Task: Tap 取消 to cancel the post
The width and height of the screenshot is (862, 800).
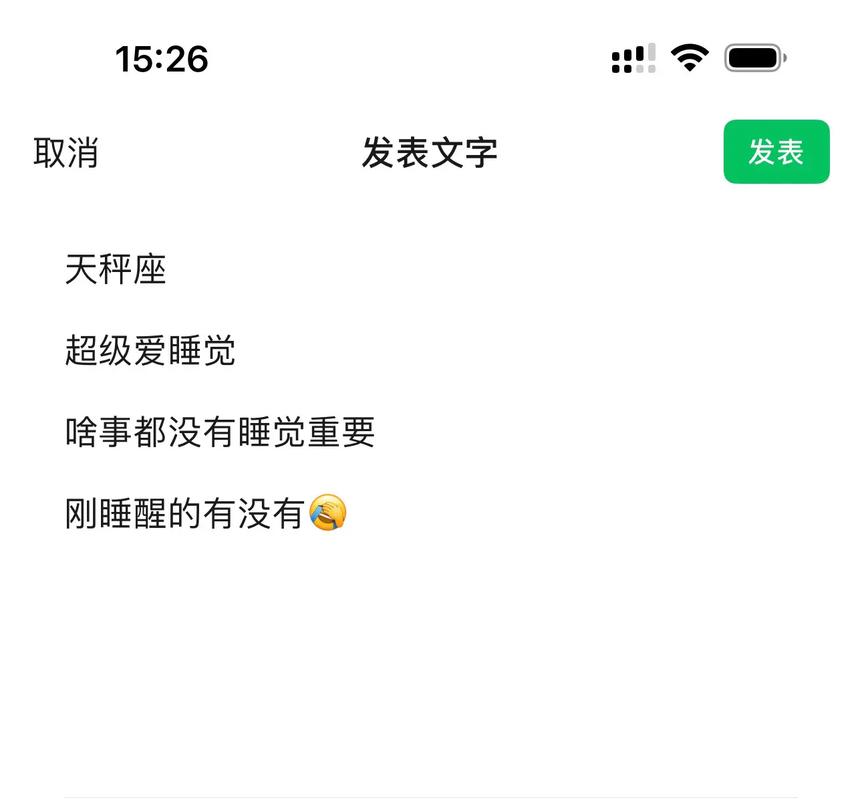Action: (x=66, y=153)
